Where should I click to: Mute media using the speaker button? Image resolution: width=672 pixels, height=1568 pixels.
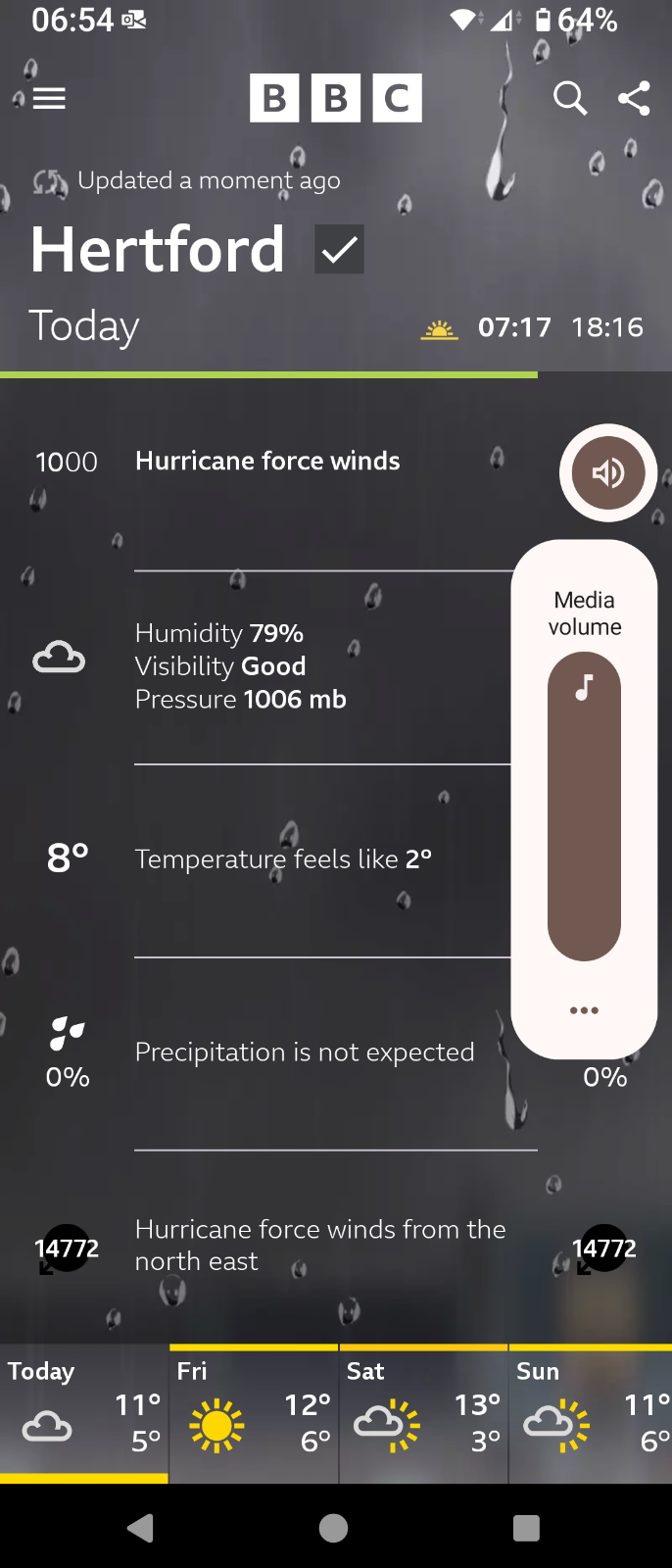pos(608,473)
